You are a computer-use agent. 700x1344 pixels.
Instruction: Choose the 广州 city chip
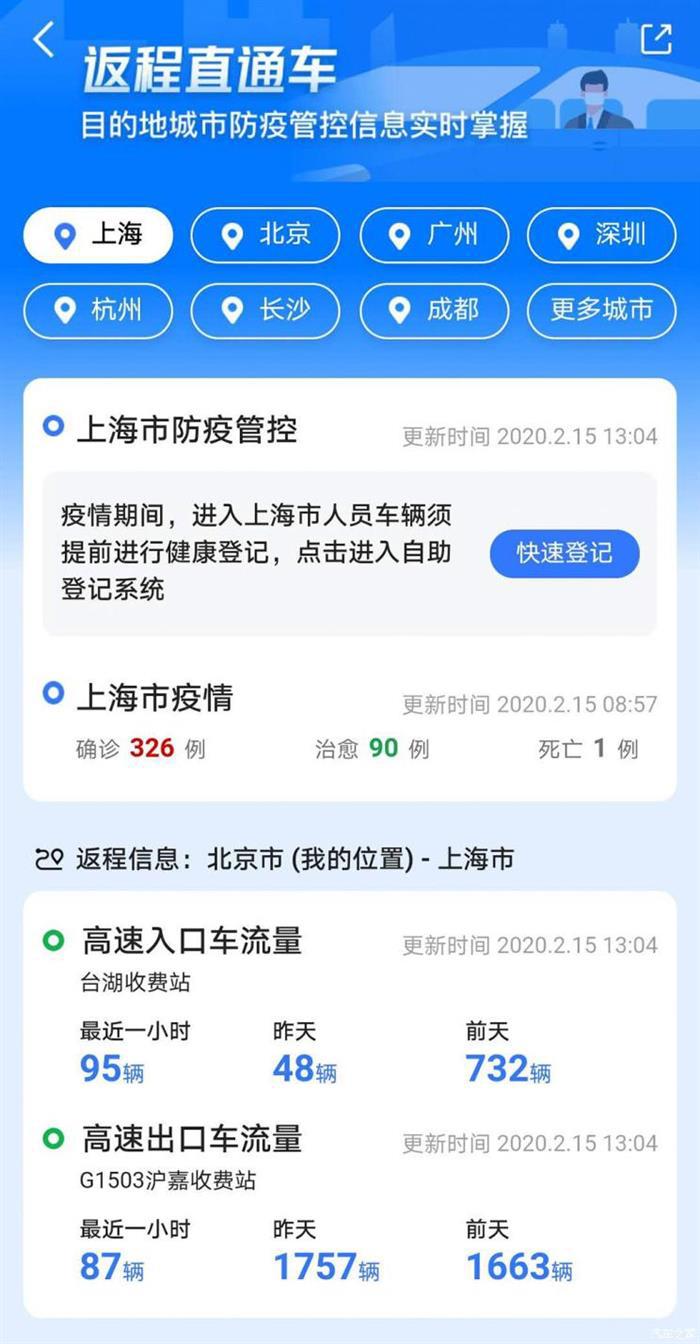434,235
